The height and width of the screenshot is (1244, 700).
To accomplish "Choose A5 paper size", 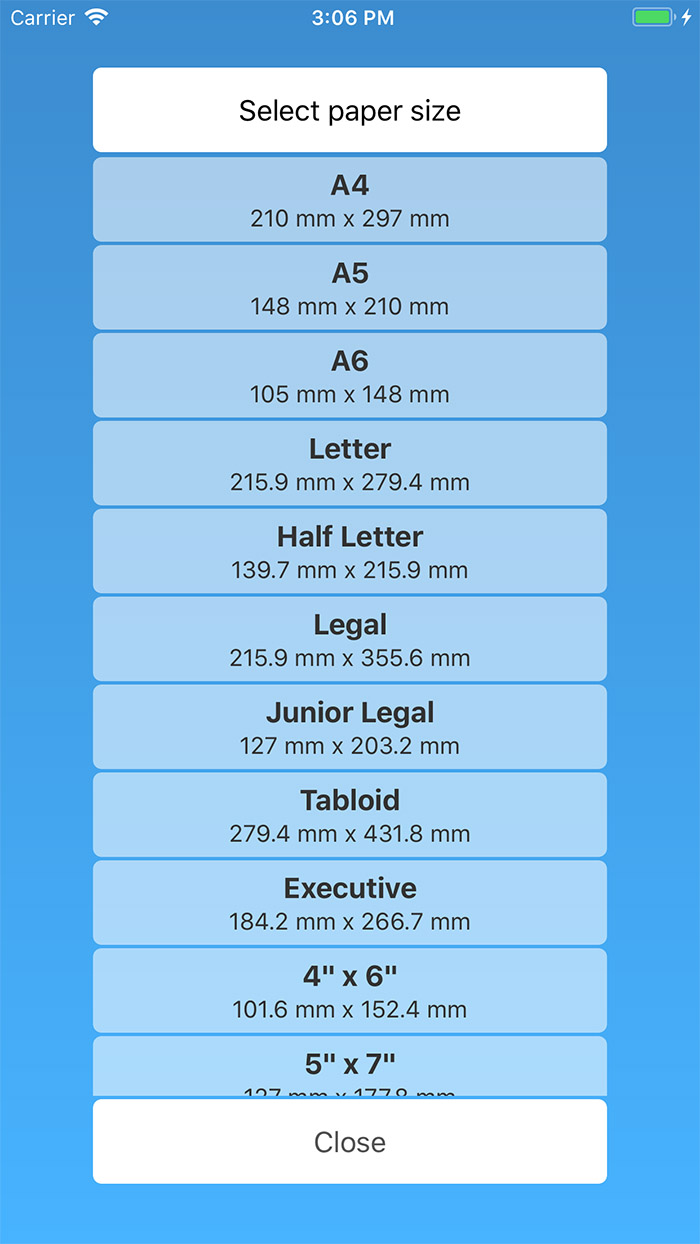I will coord(350,287).
